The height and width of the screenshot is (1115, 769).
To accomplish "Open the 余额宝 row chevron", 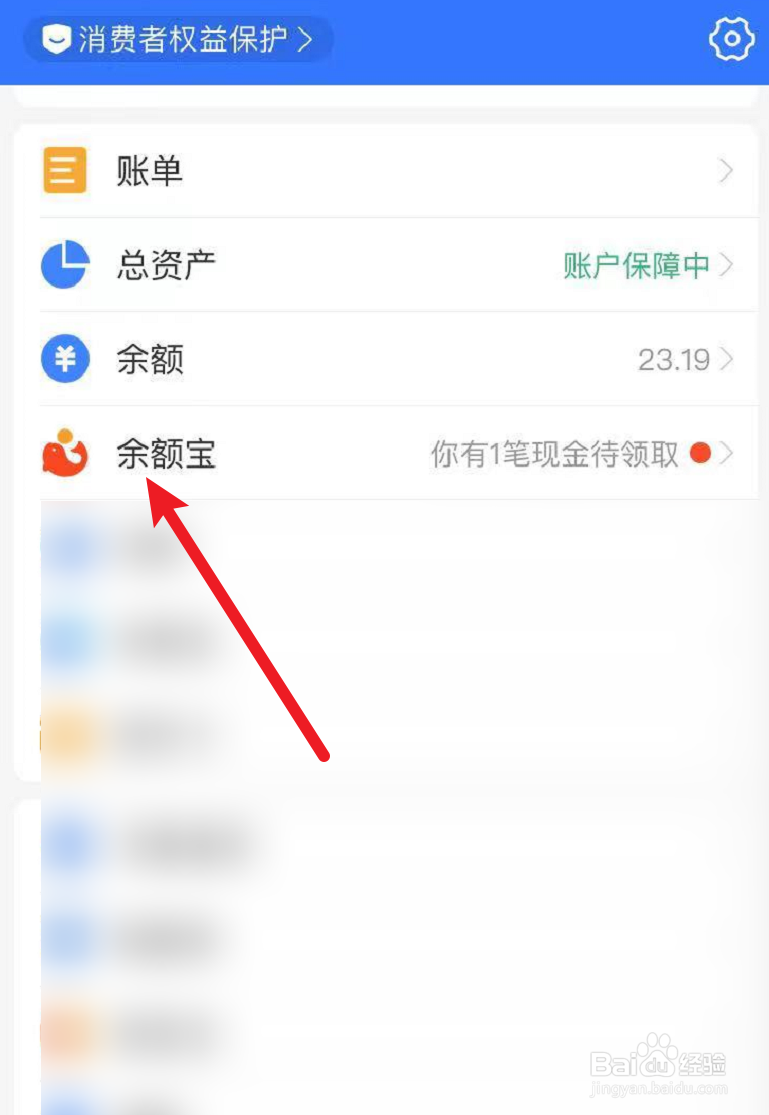I will tap(727, 453).
